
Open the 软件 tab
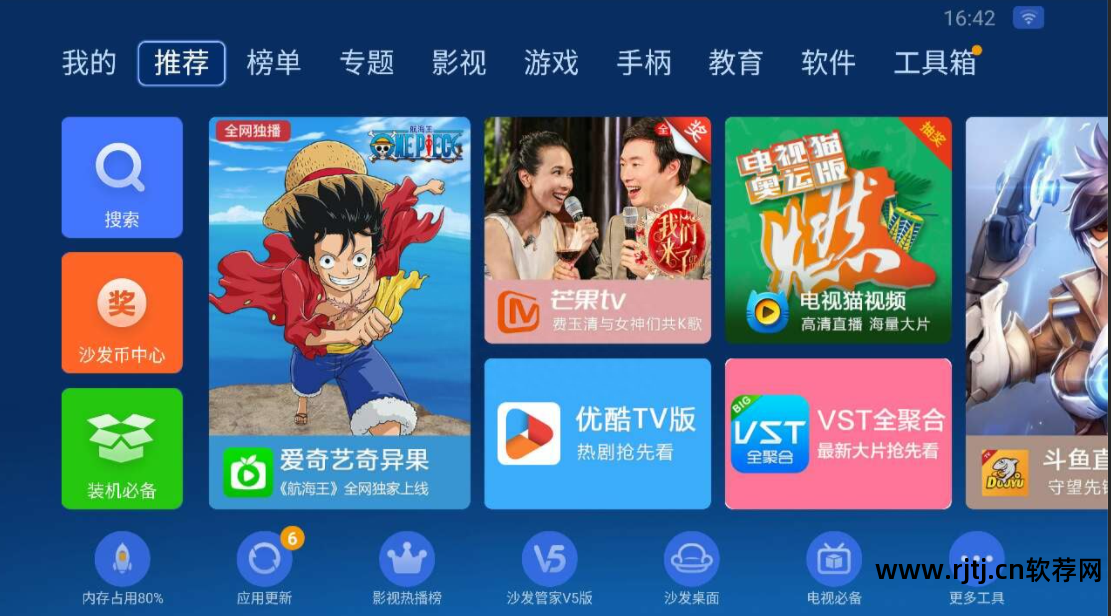pyautogui.click(x=828, y=63)
